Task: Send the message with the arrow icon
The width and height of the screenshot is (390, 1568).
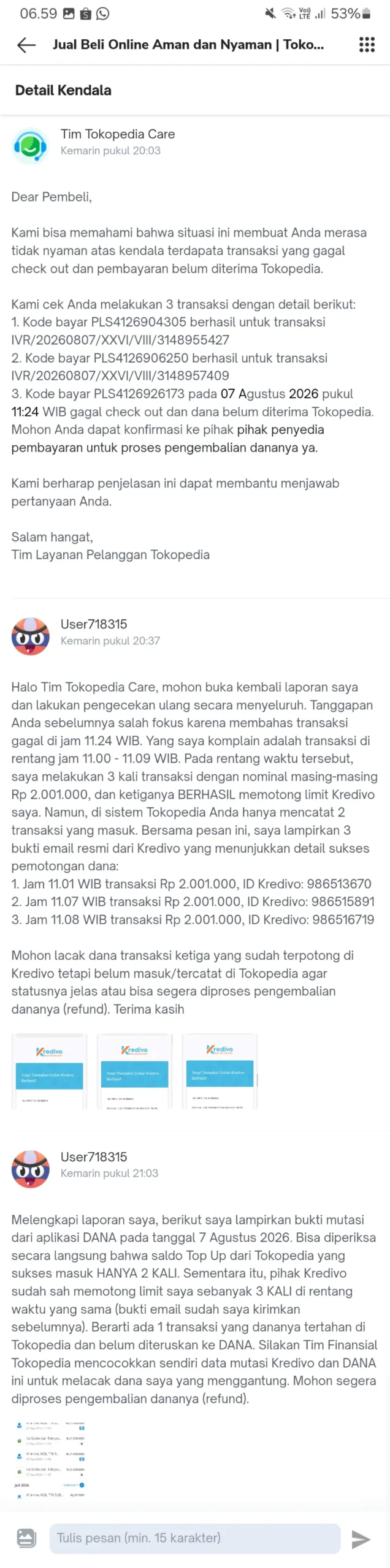Action: [x=361, y=1539]
